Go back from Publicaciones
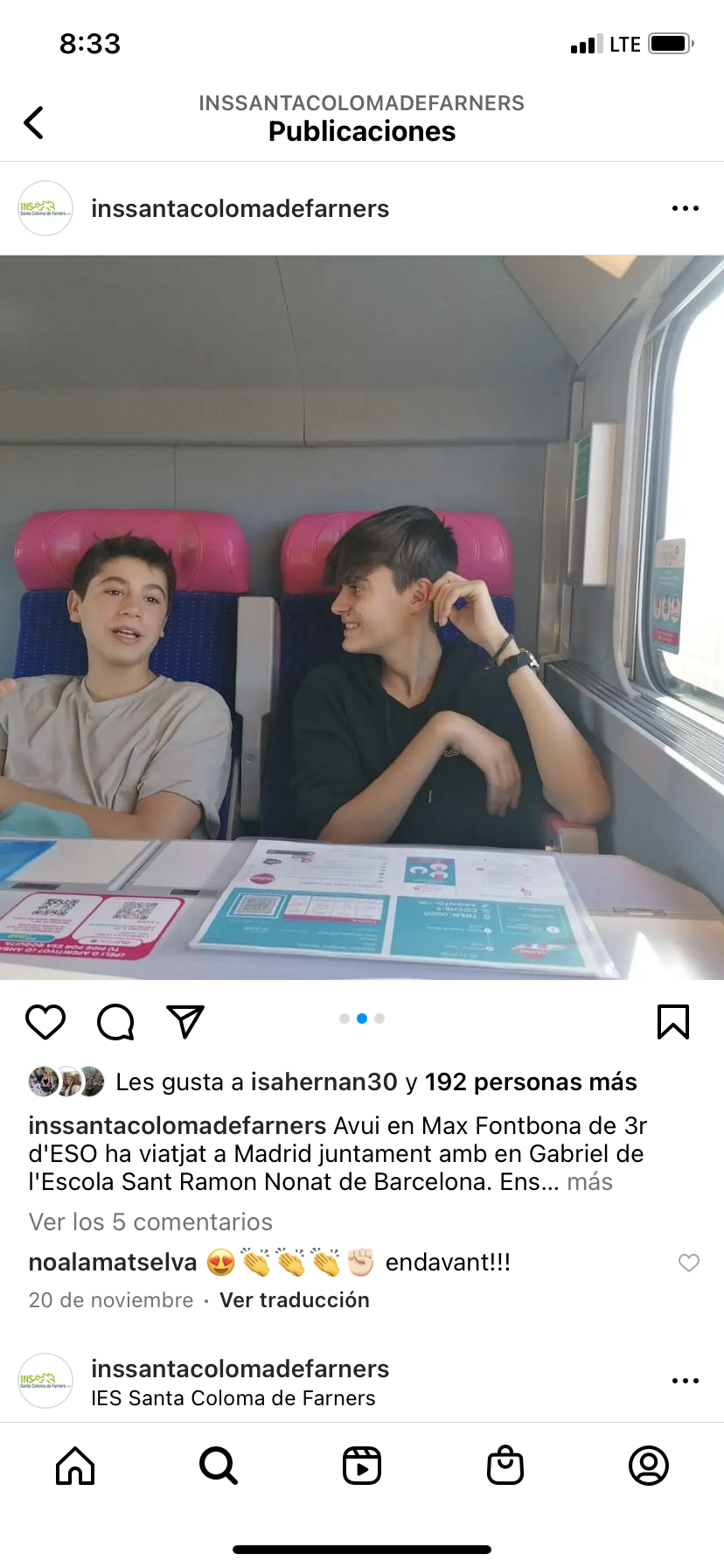 [33, 122]
